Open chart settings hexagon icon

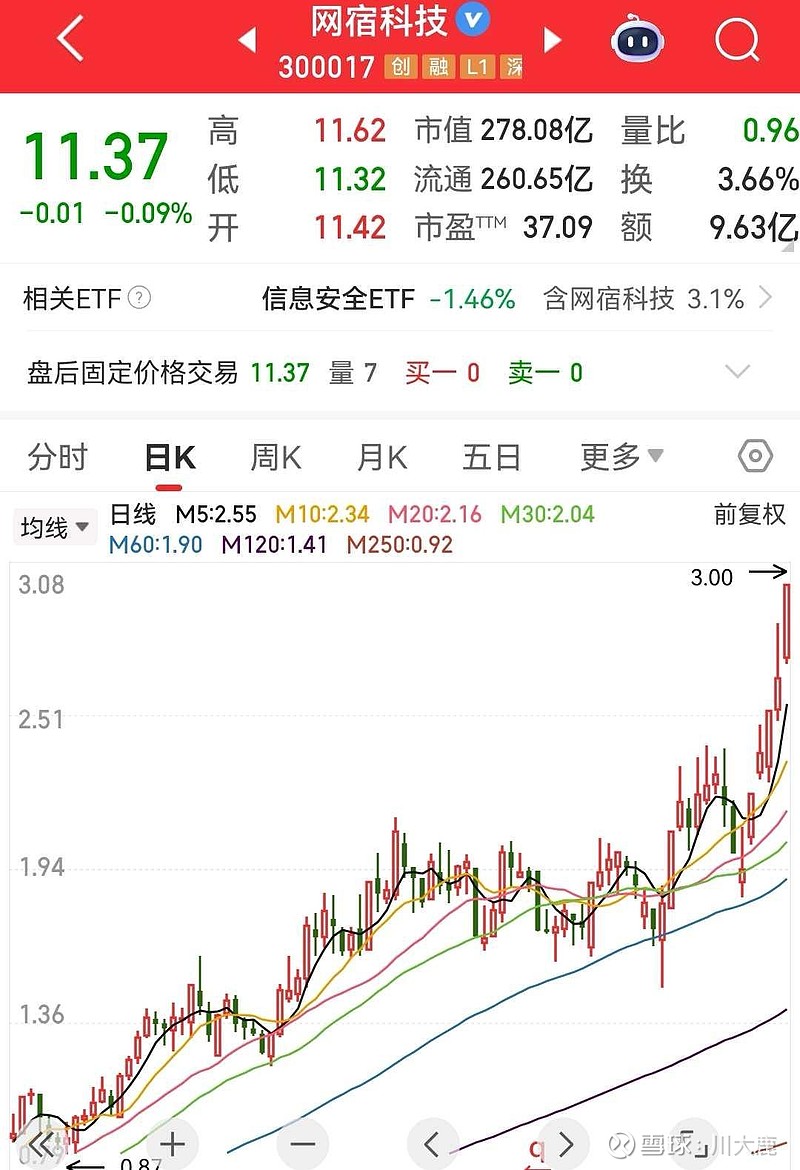coord(755,458)
